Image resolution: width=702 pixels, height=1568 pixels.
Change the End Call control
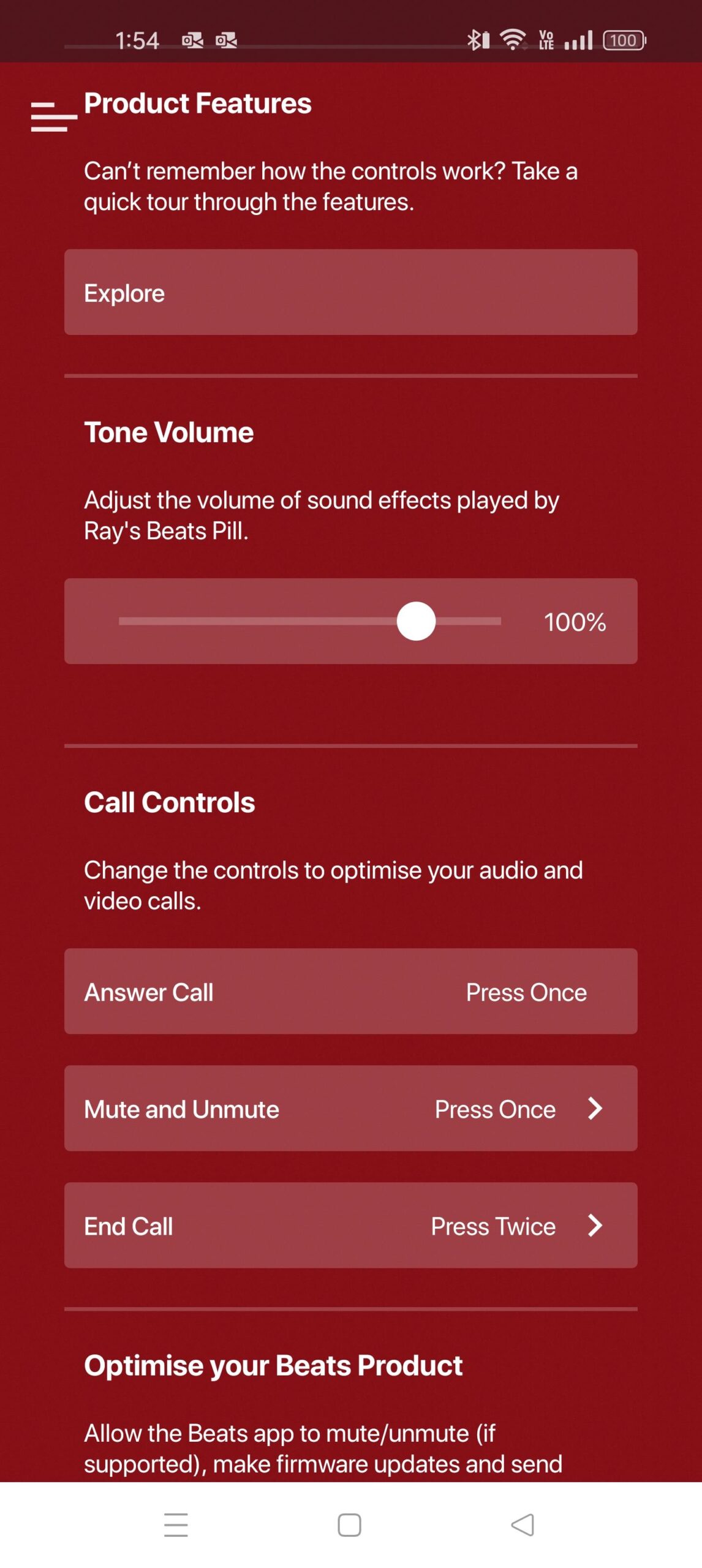click(350, 1226)
